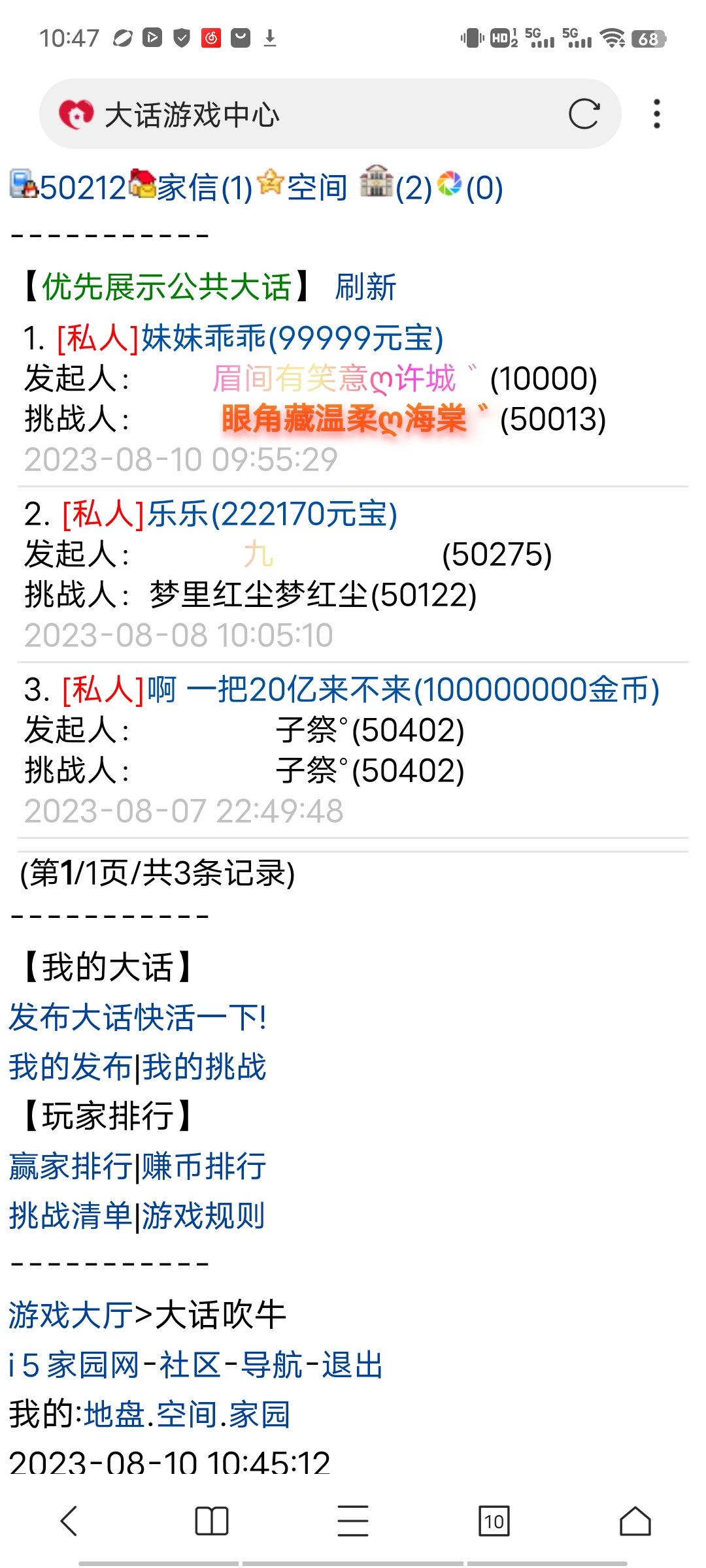Tap the 大话游戏中心 address bar
Screen dimensions: 706x1568
(196, 114)
